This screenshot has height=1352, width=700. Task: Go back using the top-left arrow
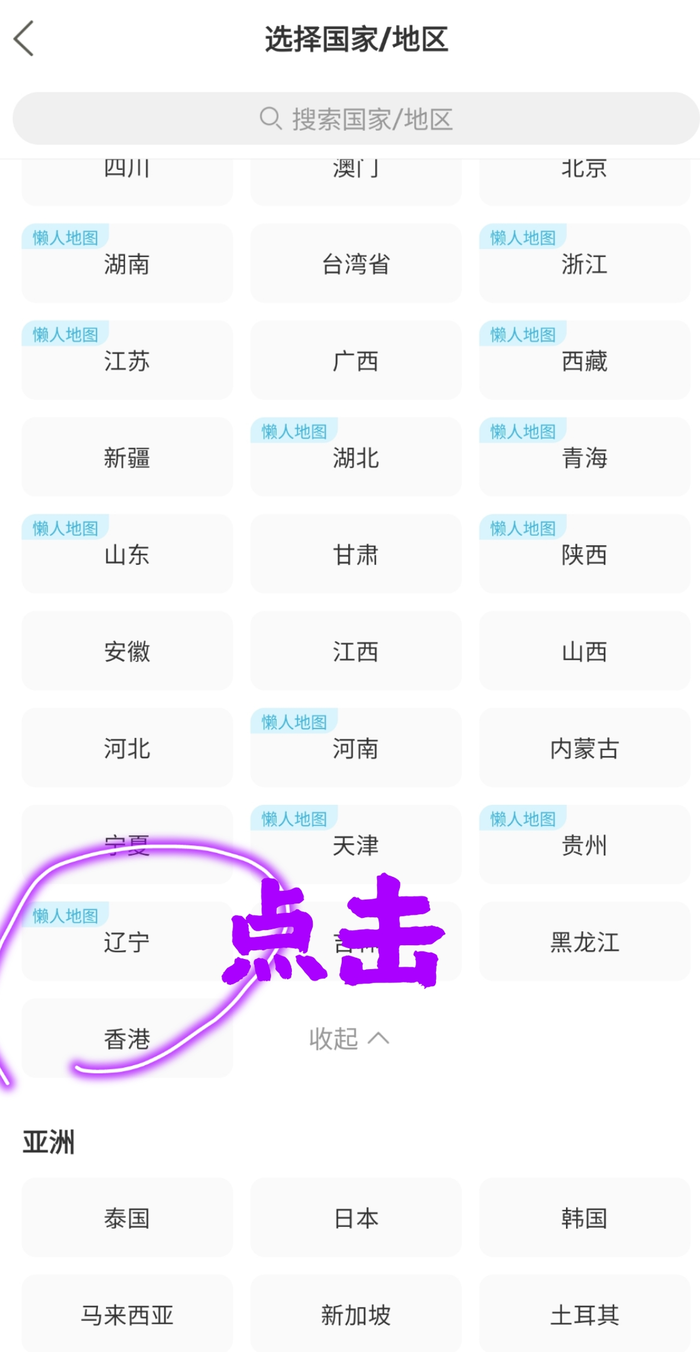tap(24, 40)
